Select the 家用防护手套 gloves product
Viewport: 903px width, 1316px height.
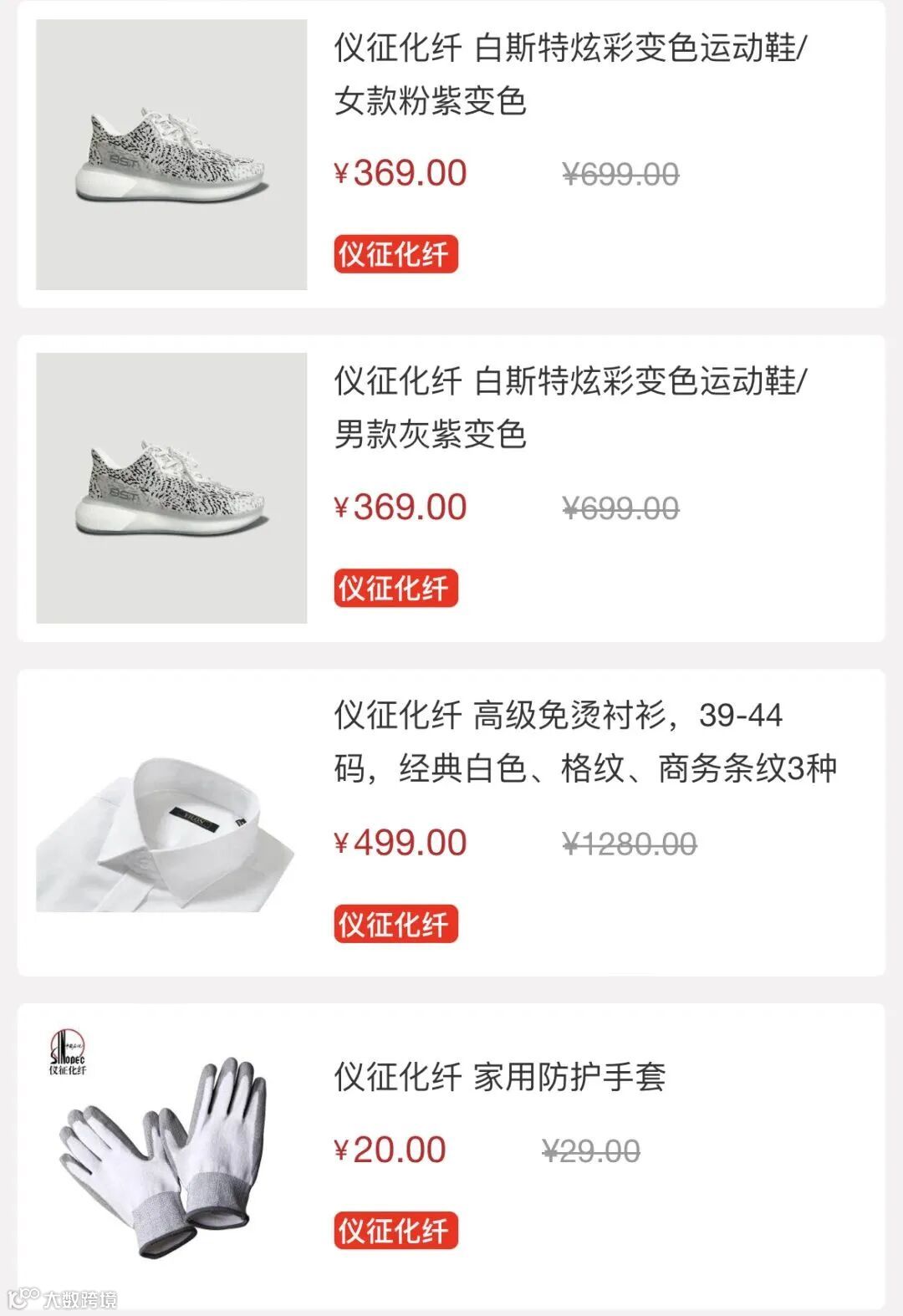[x=500, y=1077]
